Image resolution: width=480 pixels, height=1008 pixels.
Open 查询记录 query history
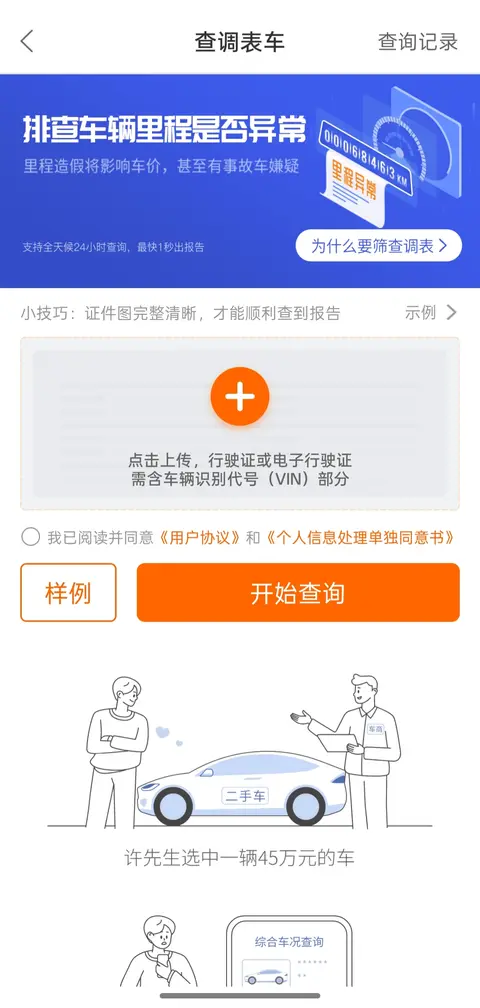[418, 42]
